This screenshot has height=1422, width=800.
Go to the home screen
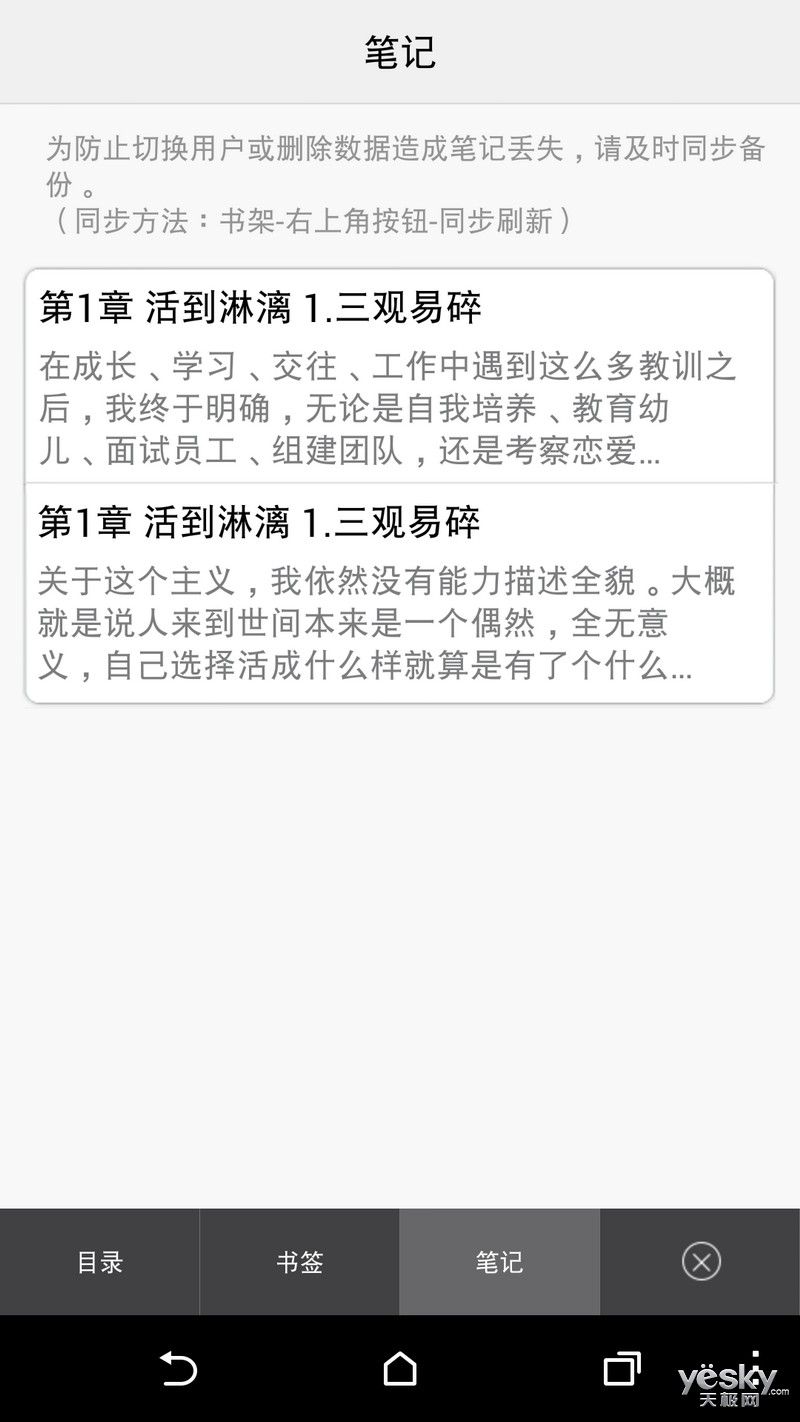pyautogui.click(x=400, y=1368)
